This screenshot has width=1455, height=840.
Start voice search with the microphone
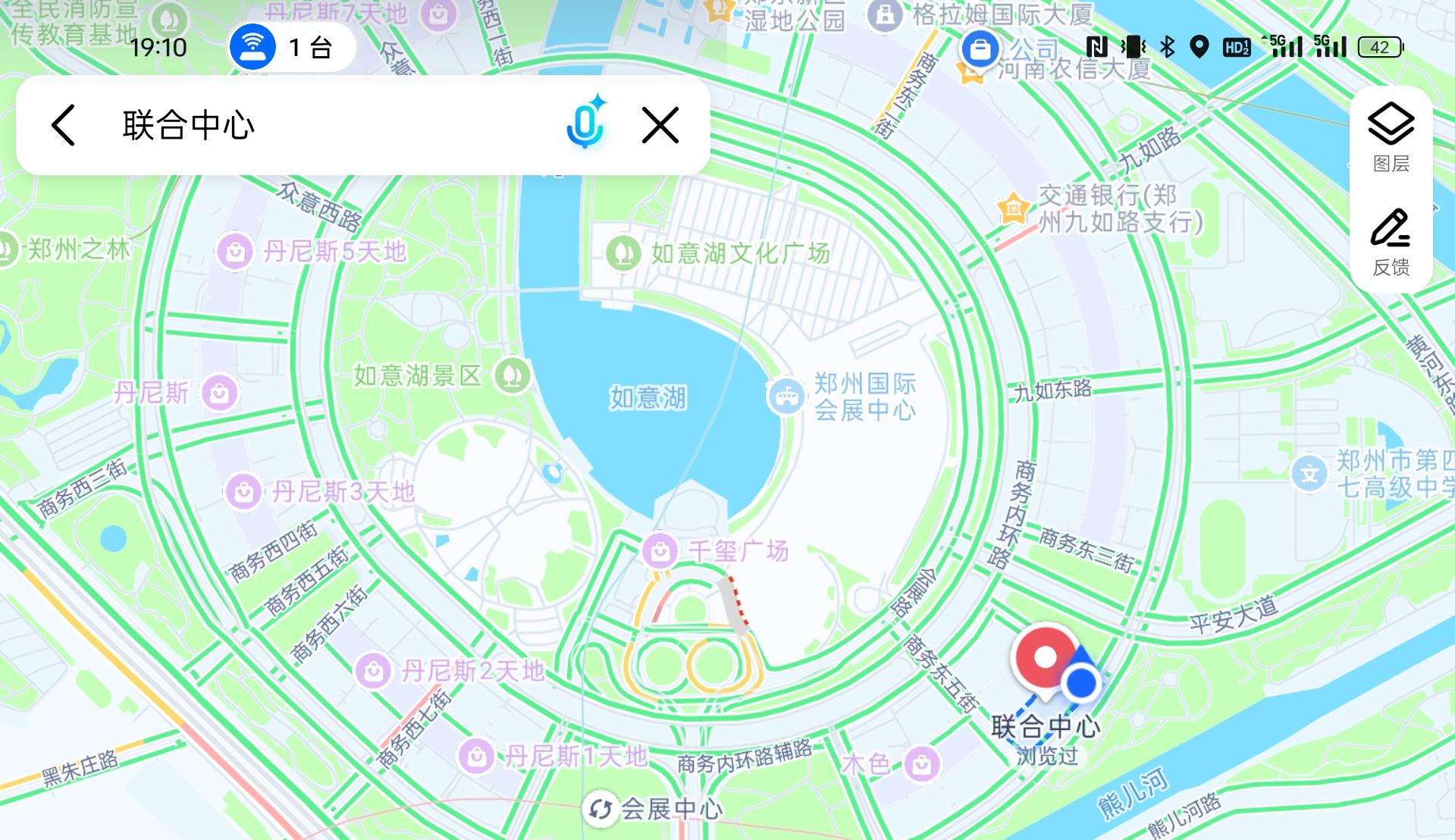click(x=585, y=125)
